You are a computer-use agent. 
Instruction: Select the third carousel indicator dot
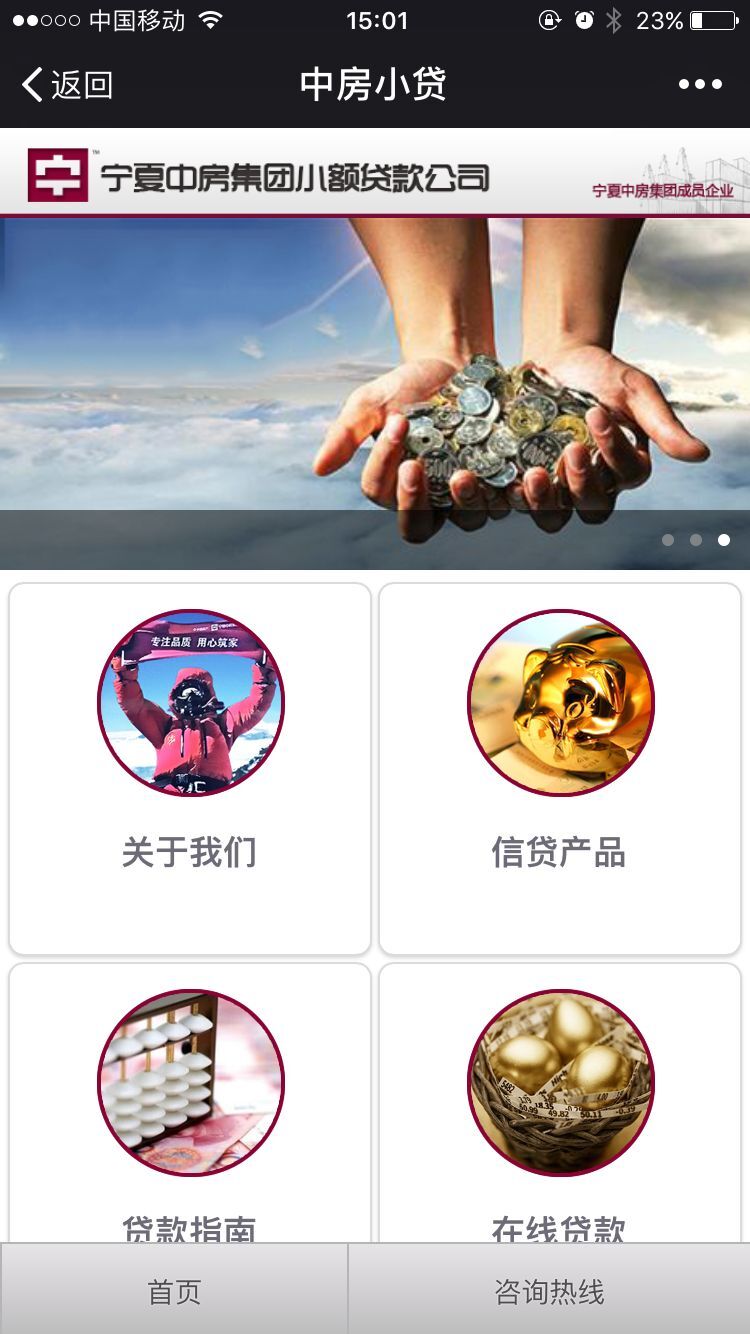point(723,539)
